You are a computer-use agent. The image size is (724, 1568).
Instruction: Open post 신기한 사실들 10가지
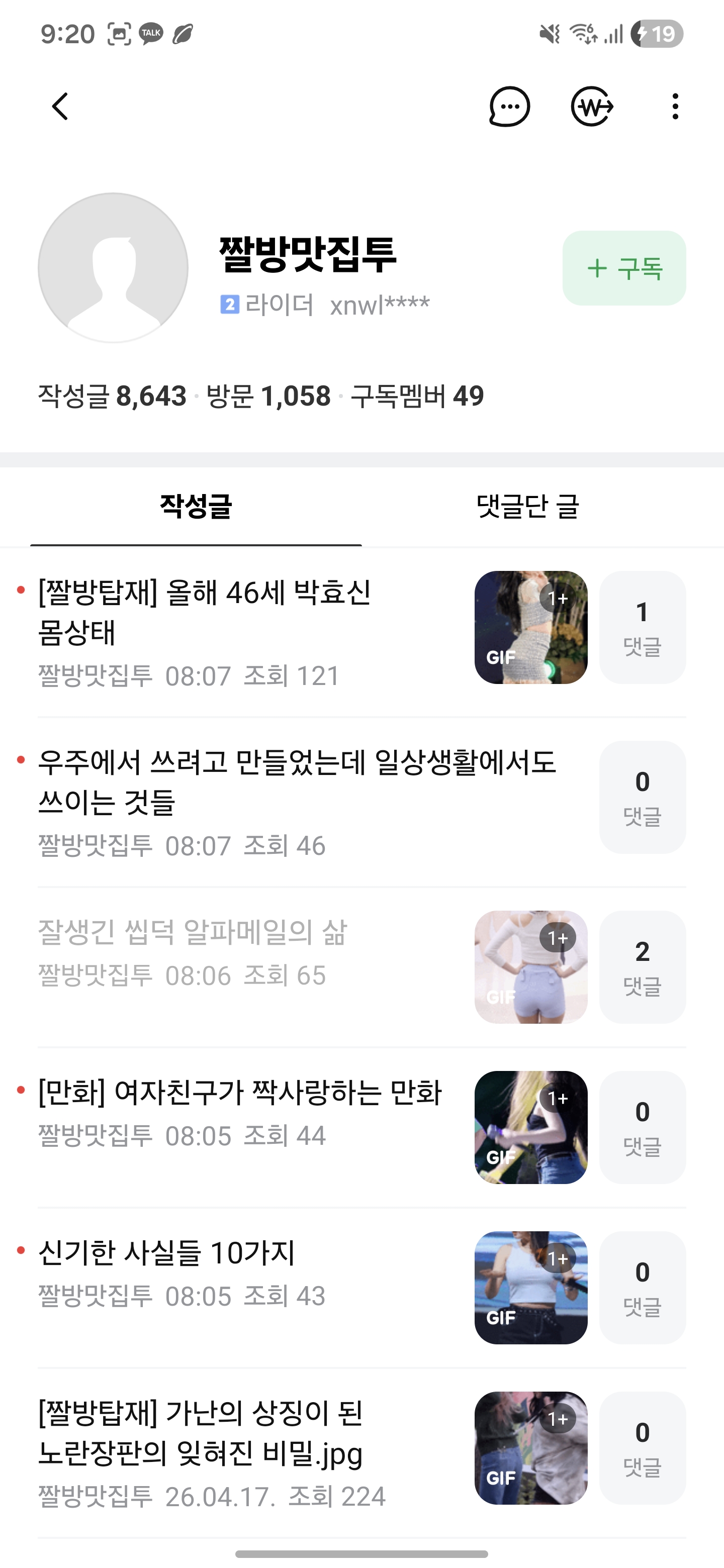[166, 1253]
